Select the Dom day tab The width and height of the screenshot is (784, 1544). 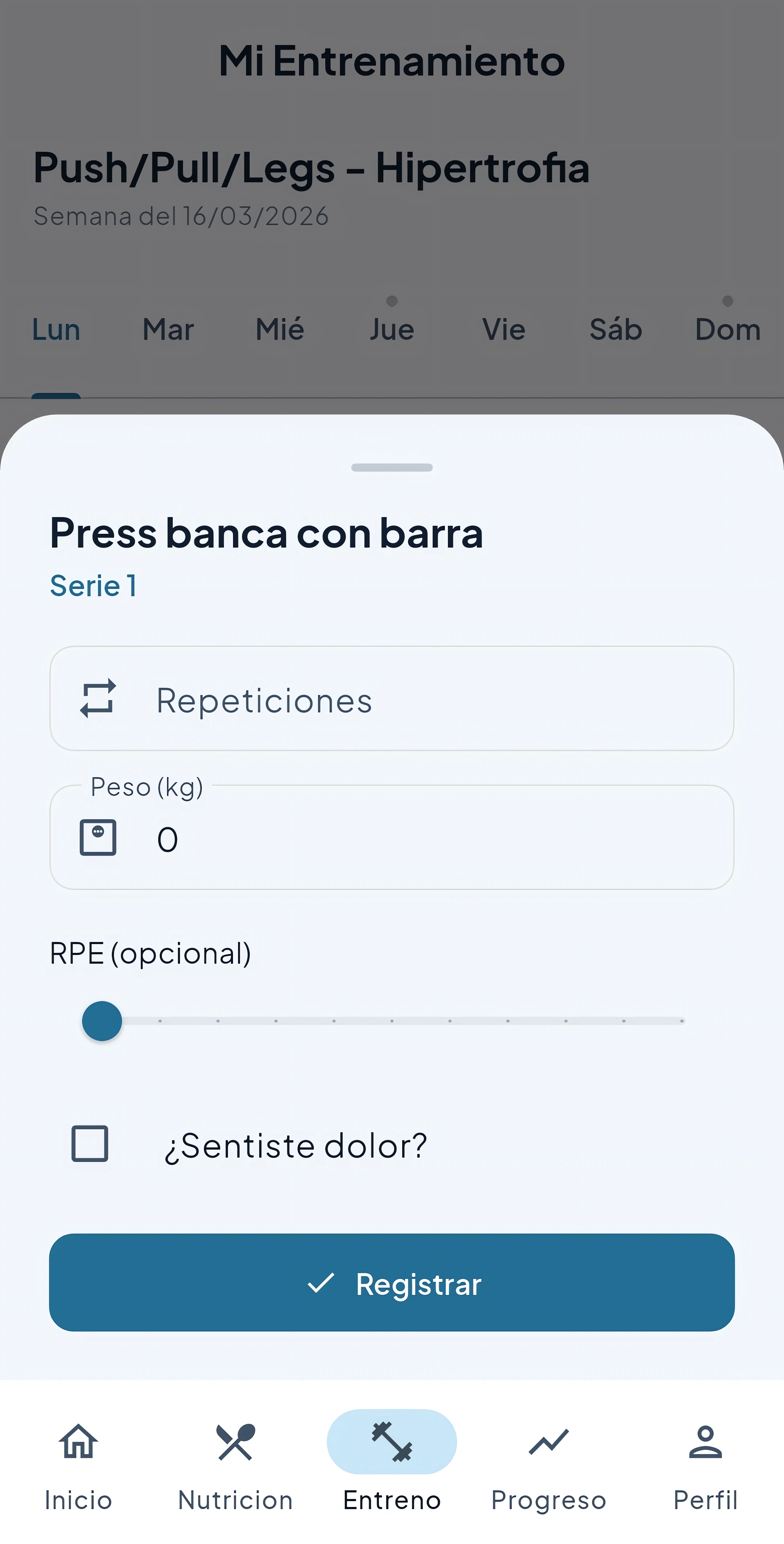728,329
